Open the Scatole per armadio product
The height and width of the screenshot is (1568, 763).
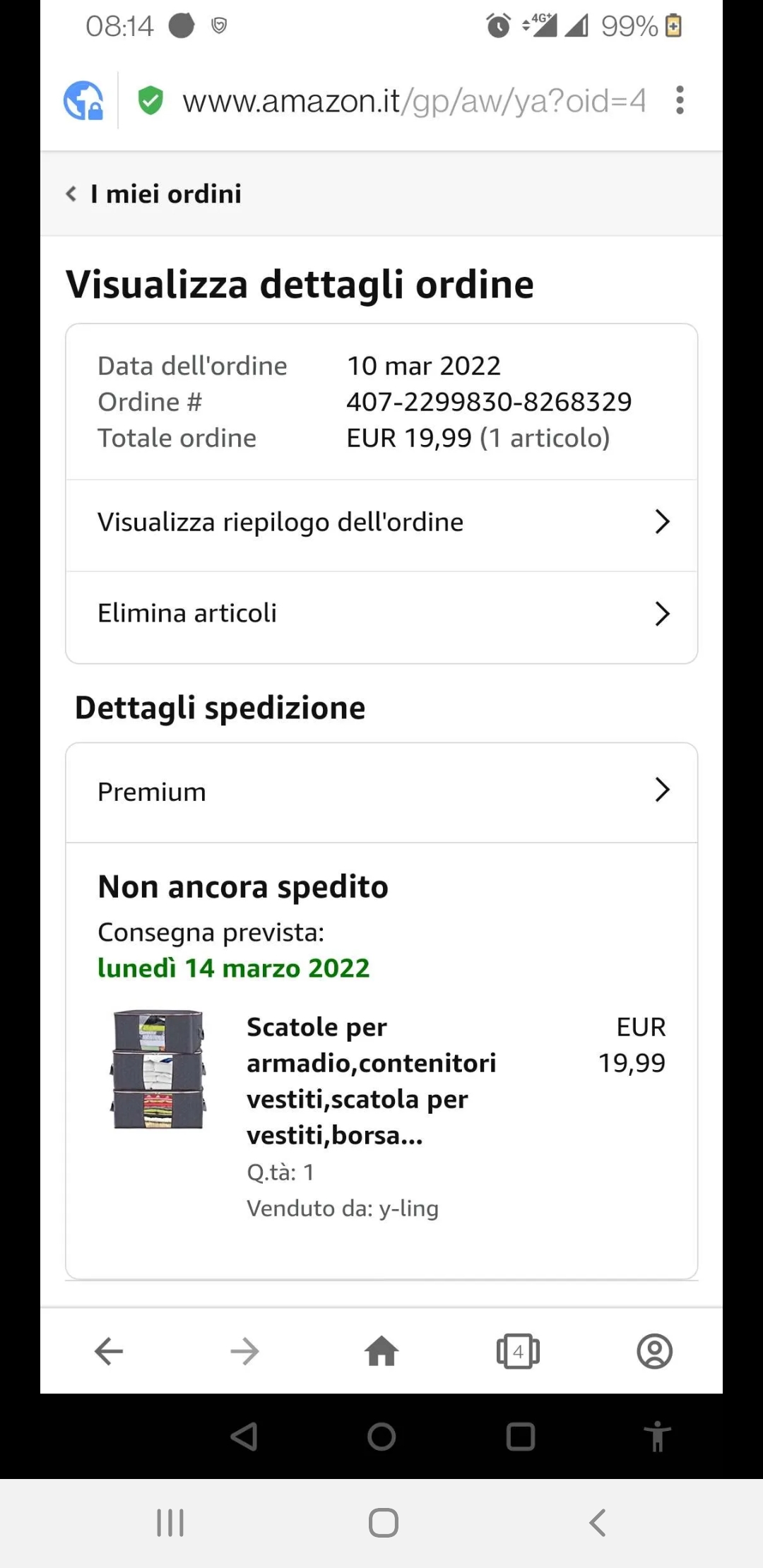point(370,1080)
